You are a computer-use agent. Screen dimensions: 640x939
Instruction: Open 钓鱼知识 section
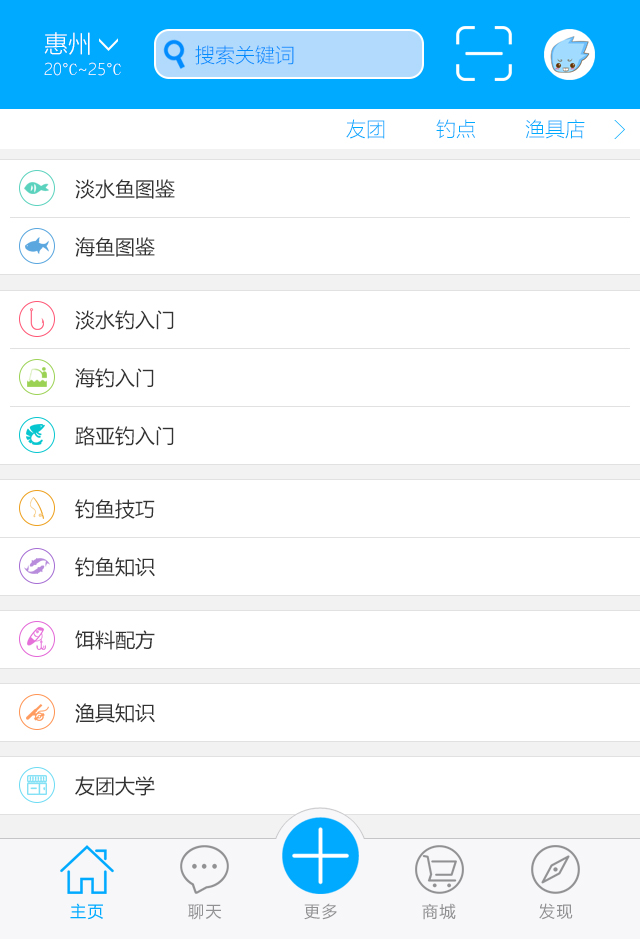[115, 567]
